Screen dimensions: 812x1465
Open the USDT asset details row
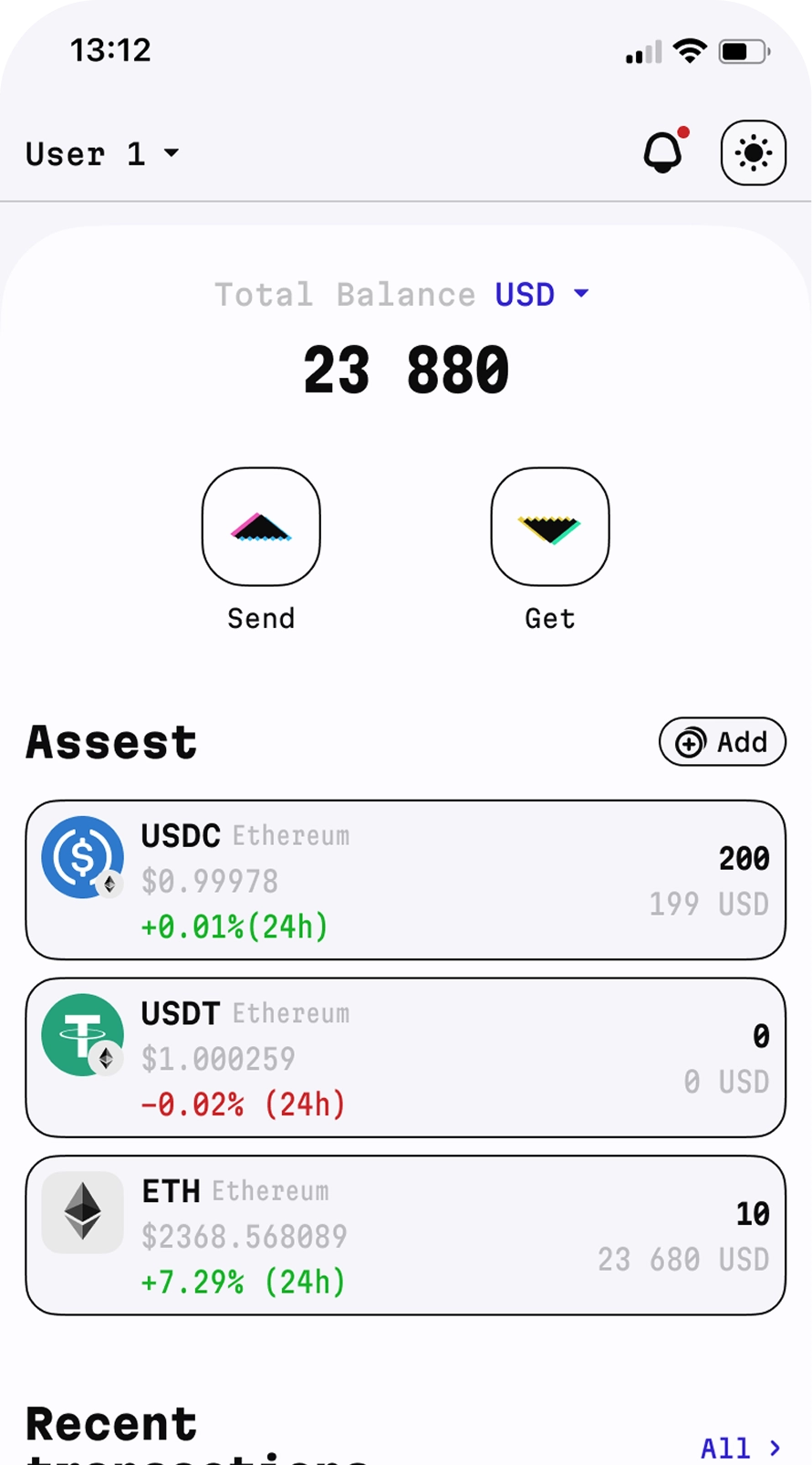[406, 1057]
